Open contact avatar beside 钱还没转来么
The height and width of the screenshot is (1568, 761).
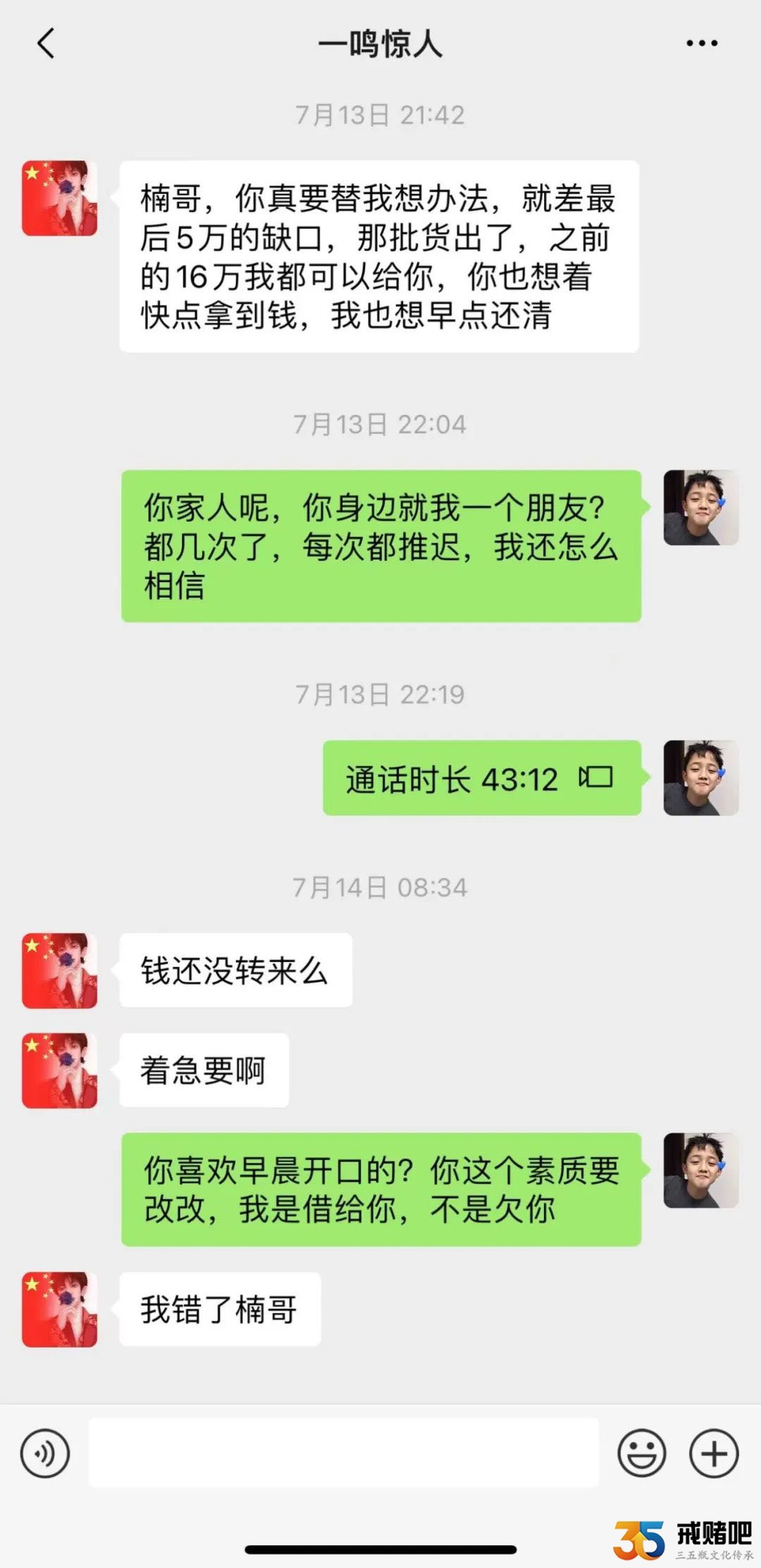click(60, 970)
